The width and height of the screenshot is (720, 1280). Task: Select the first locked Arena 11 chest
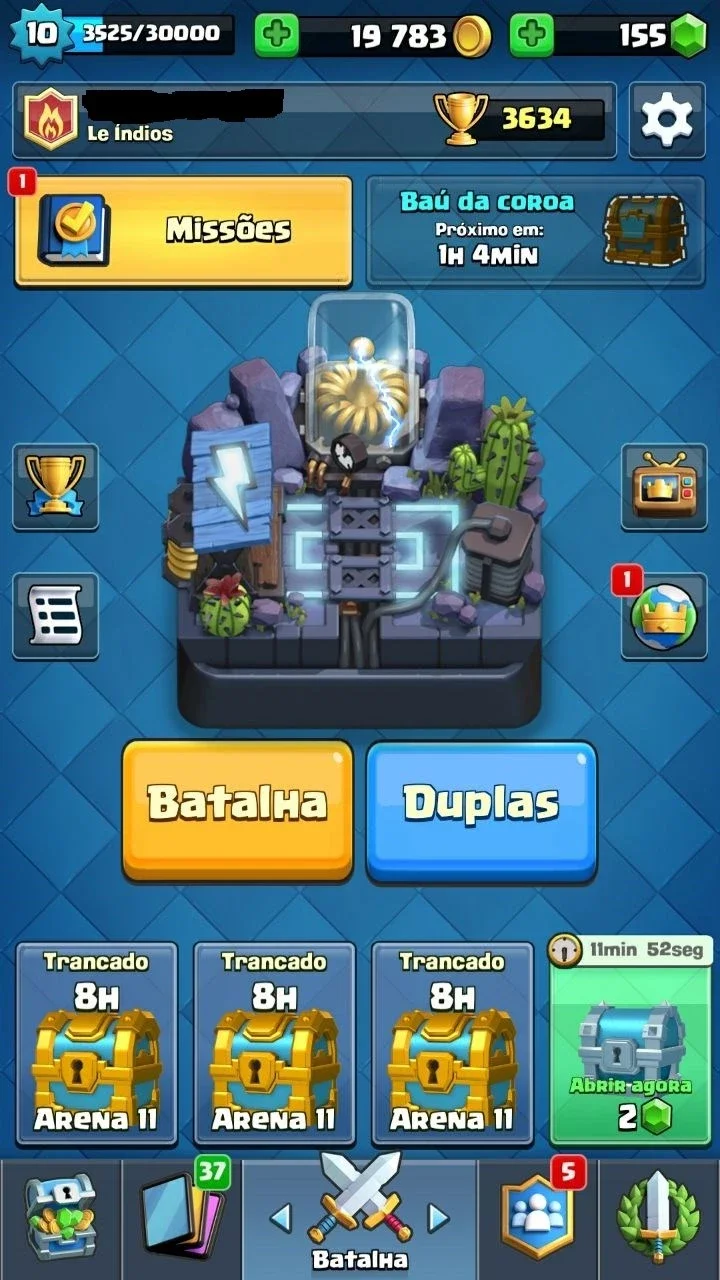96,1043
